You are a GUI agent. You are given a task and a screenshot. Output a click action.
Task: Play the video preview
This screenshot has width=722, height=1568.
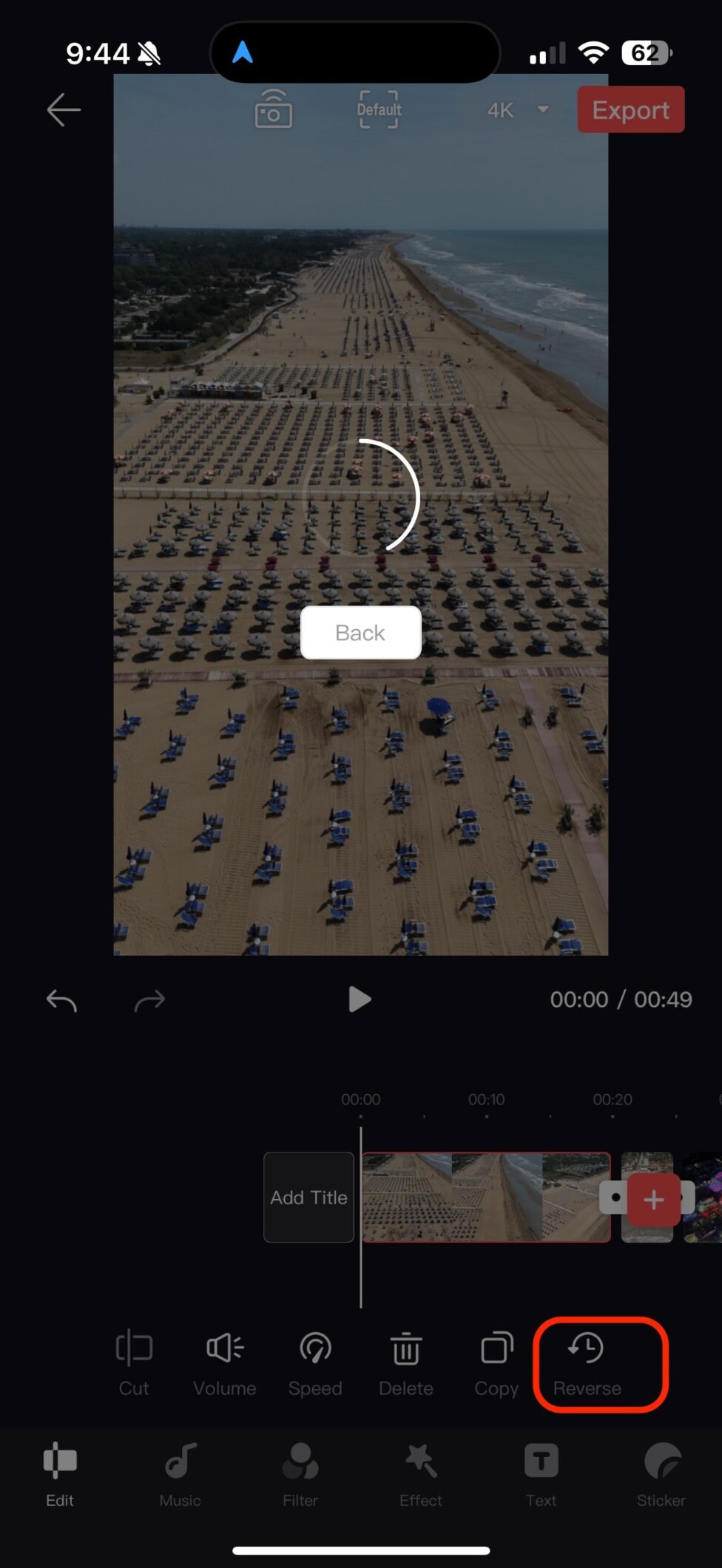[x=360, y=999]
